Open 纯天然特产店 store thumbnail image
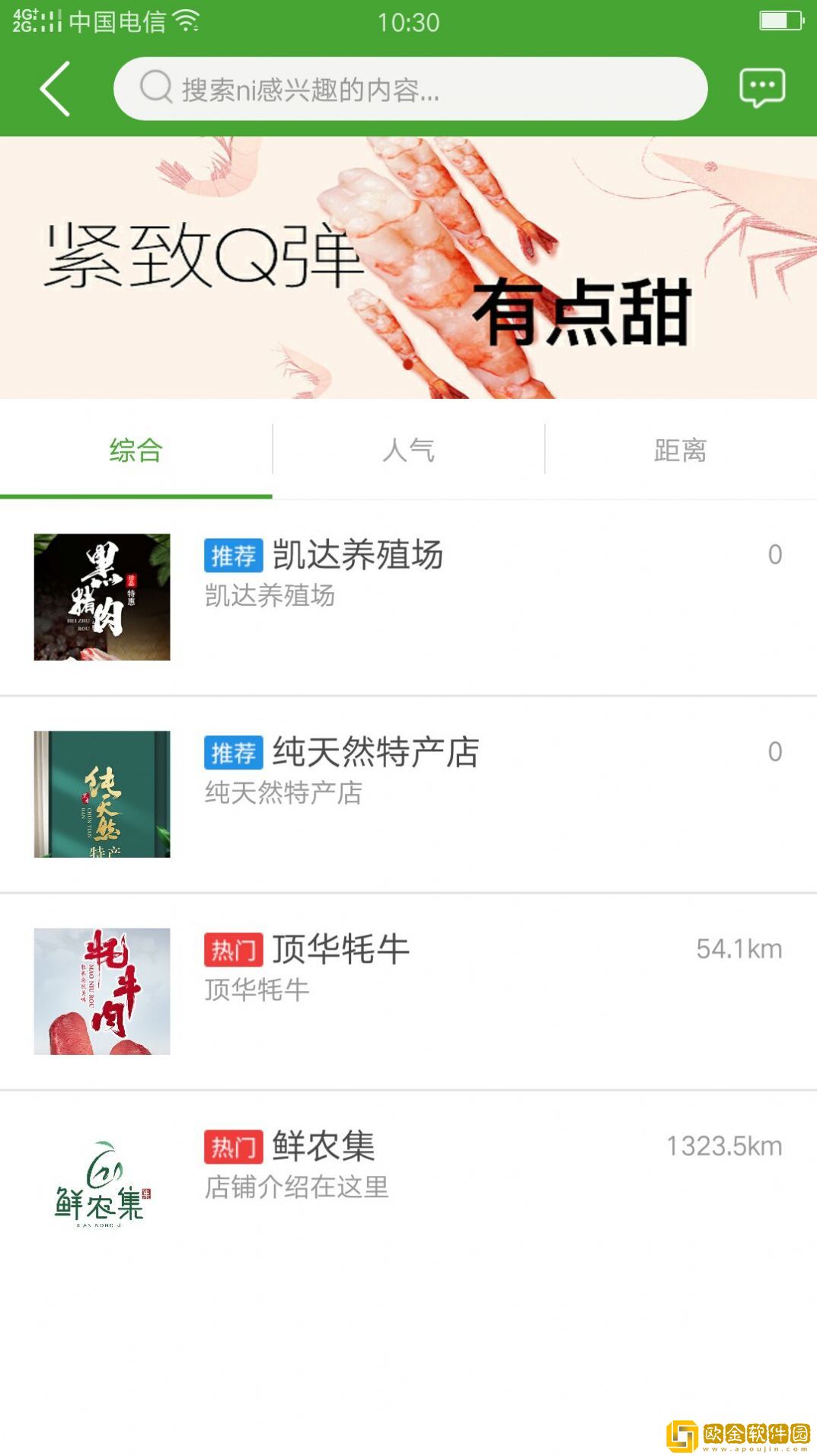 pos(102,797)
